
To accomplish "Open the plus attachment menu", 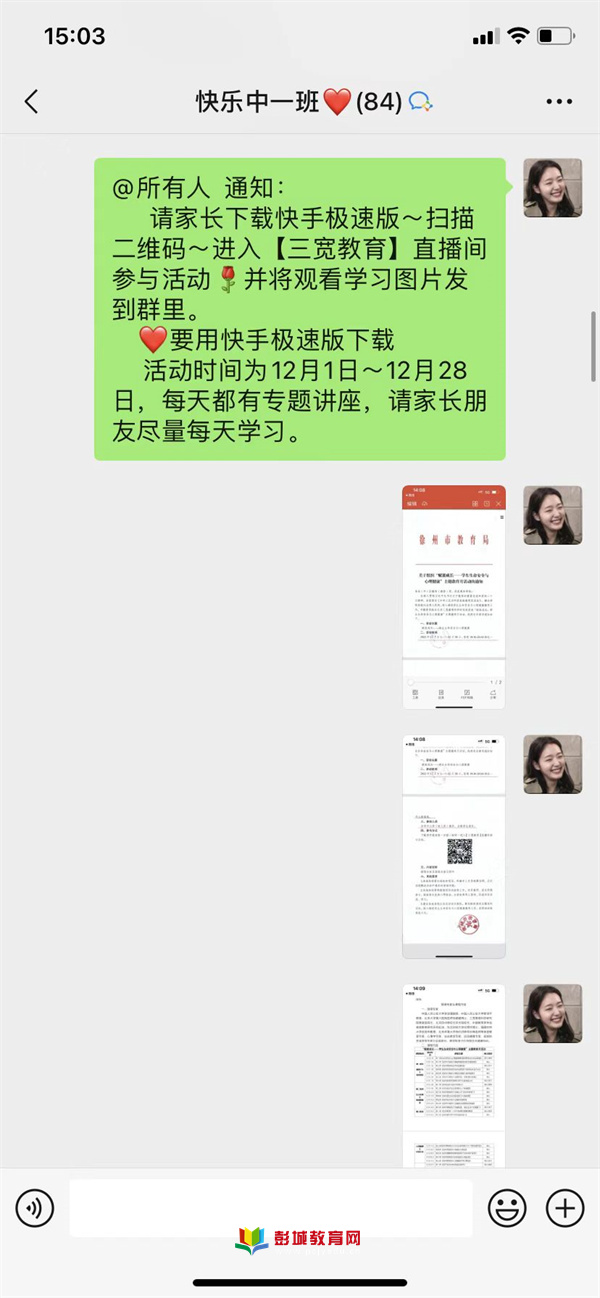I will (565, 1208).
